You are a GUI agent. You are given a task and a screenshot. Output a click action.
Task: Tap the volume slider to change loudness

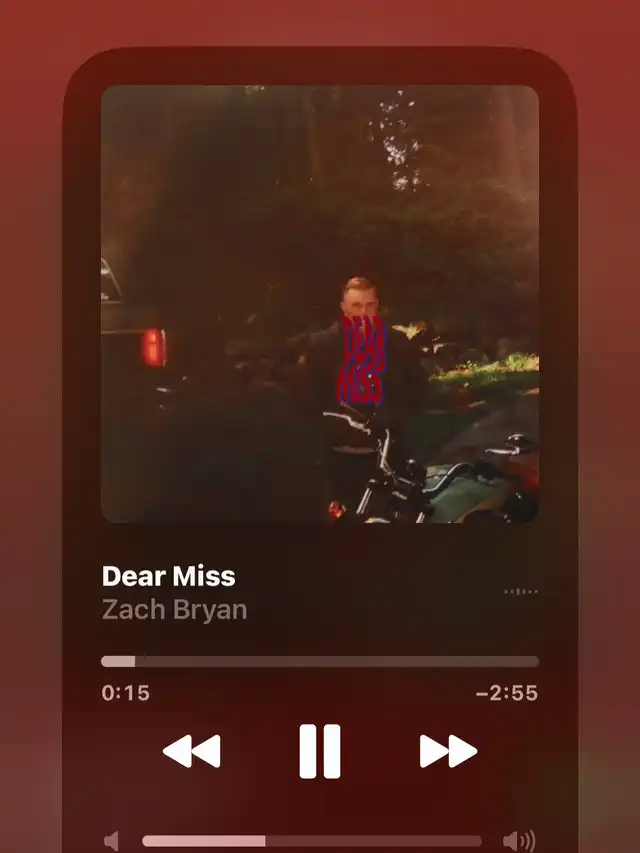[x=312, y=841]
